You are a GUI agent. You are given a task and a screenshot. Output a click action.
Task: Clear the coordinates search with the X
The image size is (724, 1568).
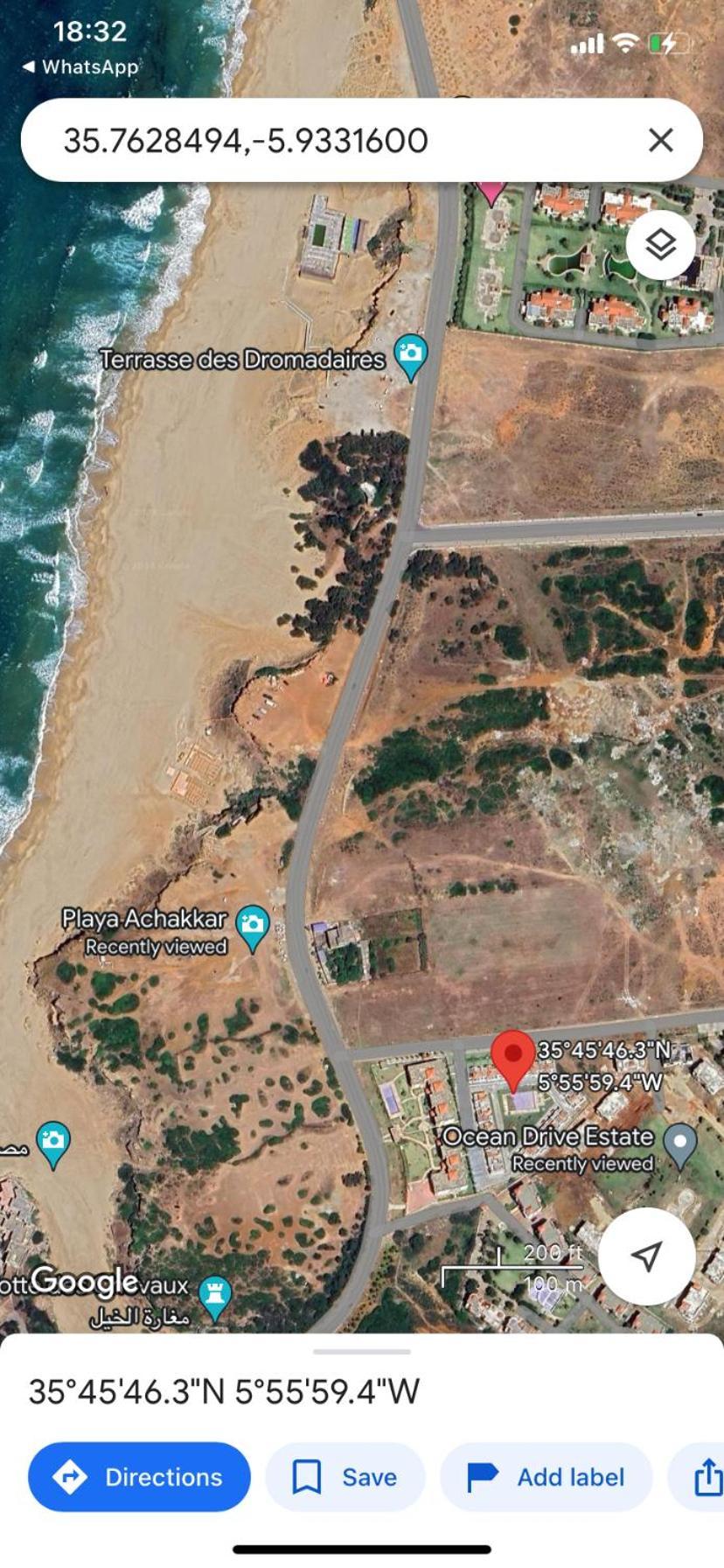[661, 140]
